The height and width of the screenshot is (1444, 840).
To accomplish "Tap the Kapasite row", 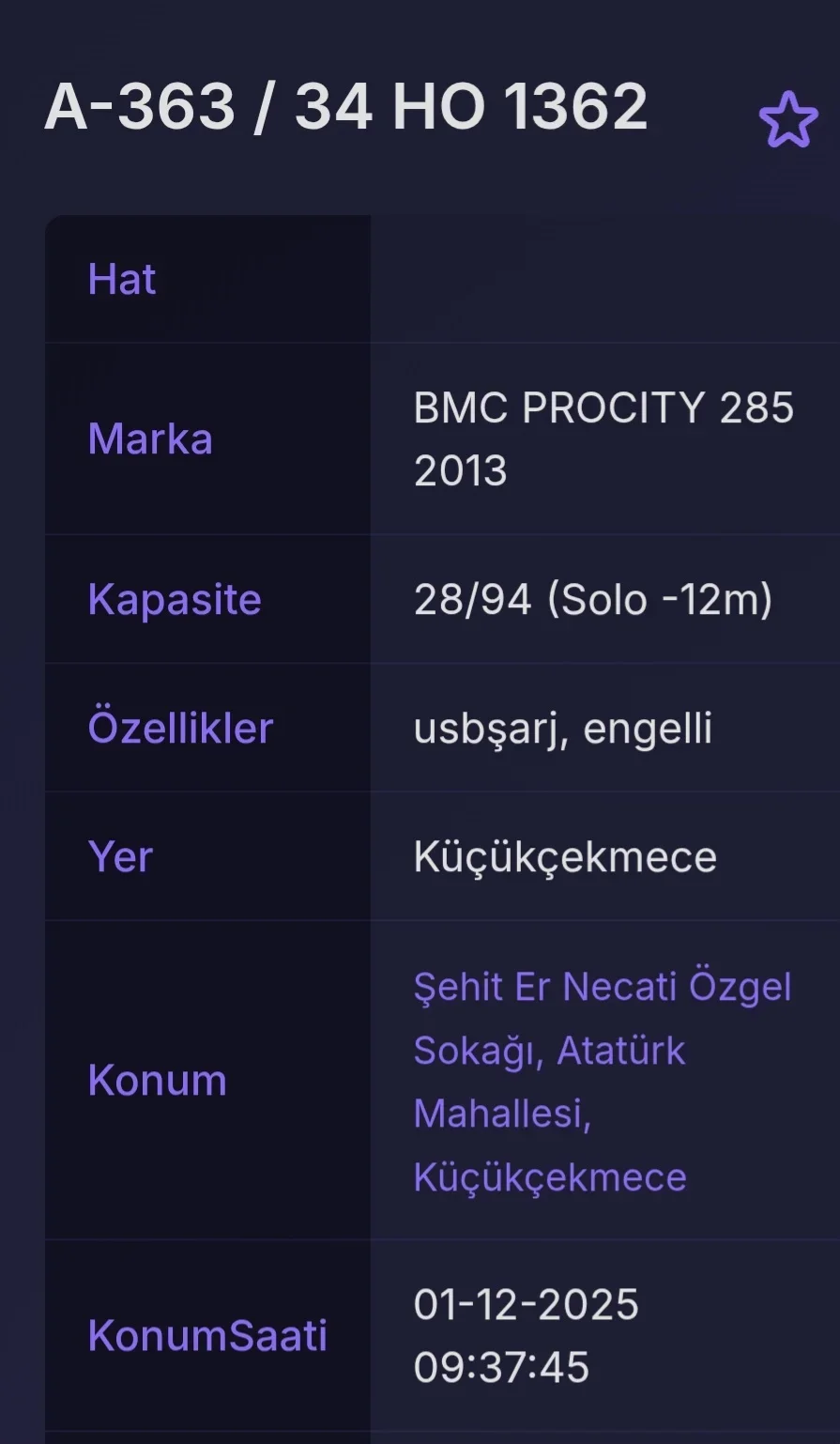I will [x=175, y=598].
